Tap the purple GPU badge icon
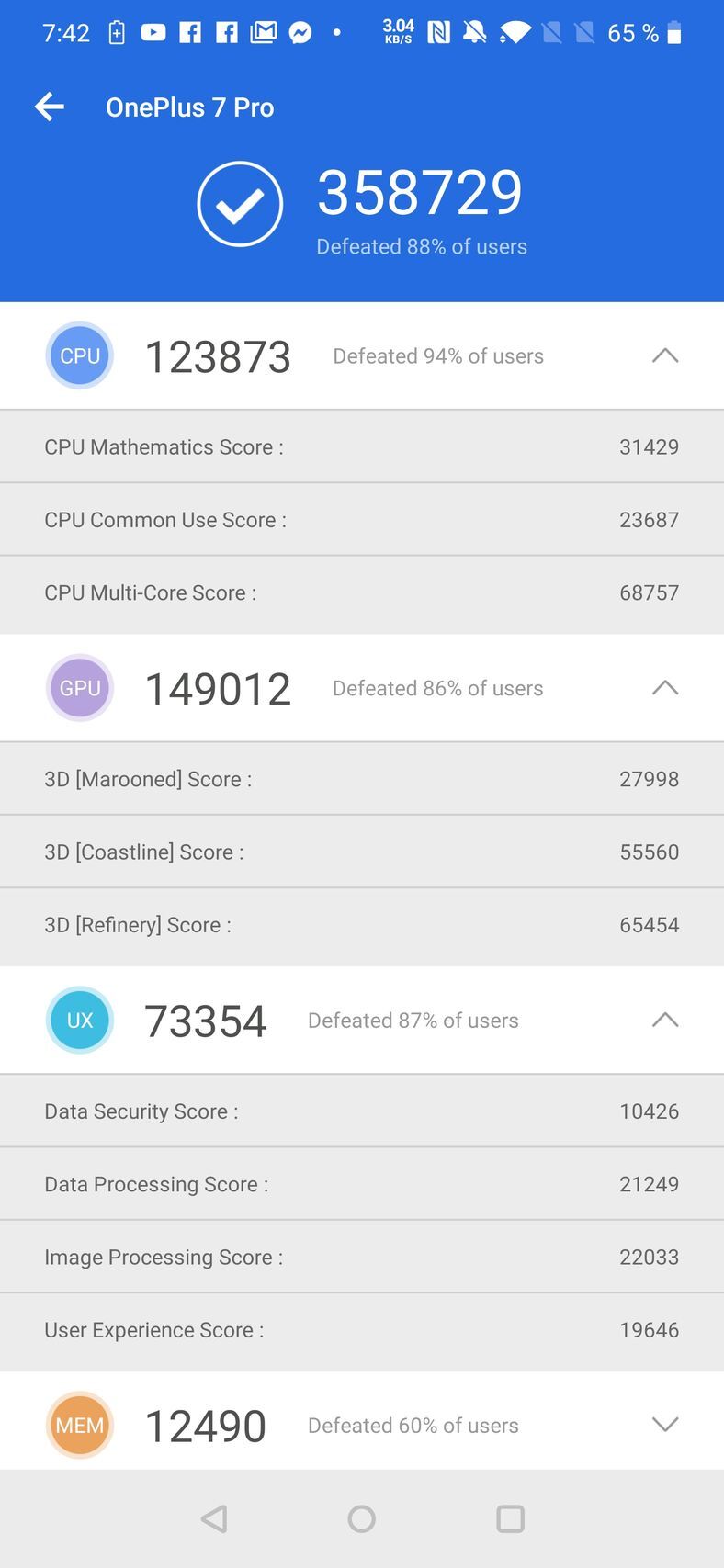This screenshot has height=1568, width=724. 79,687
